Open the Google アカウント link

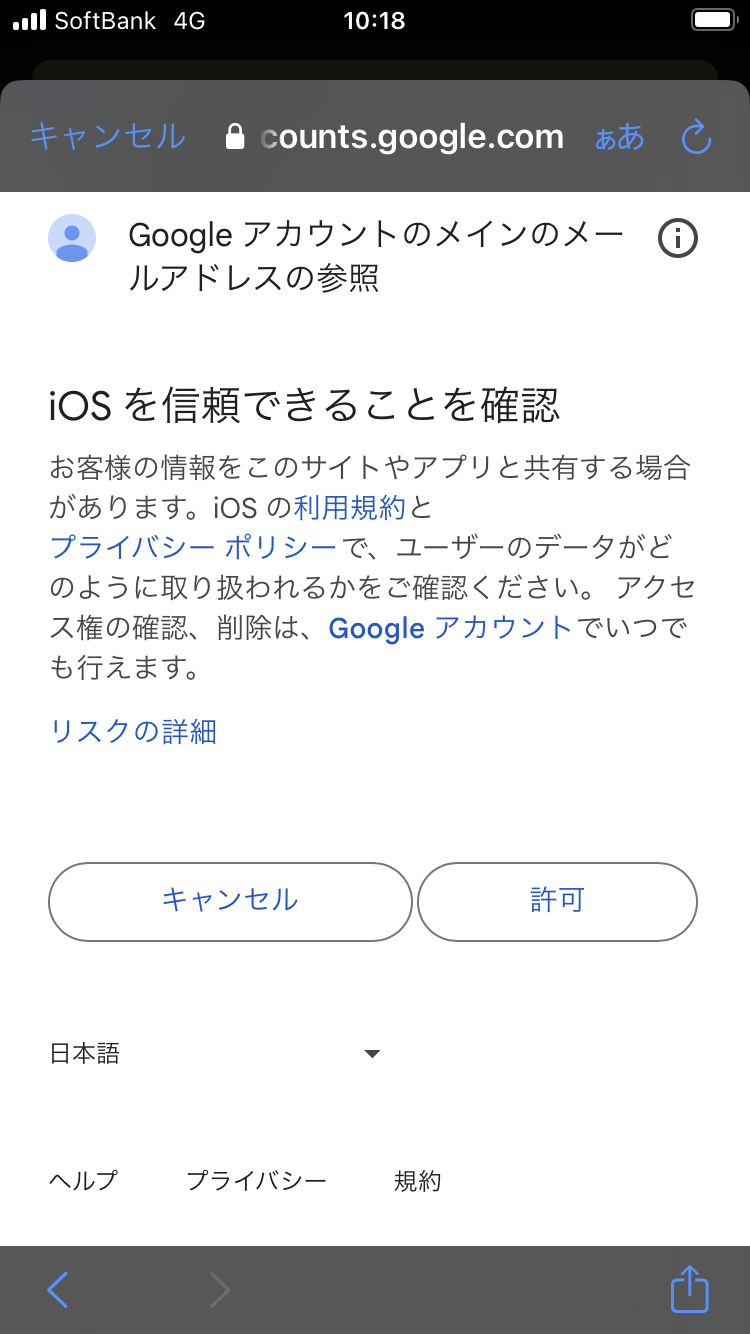(x=450, y=628)
